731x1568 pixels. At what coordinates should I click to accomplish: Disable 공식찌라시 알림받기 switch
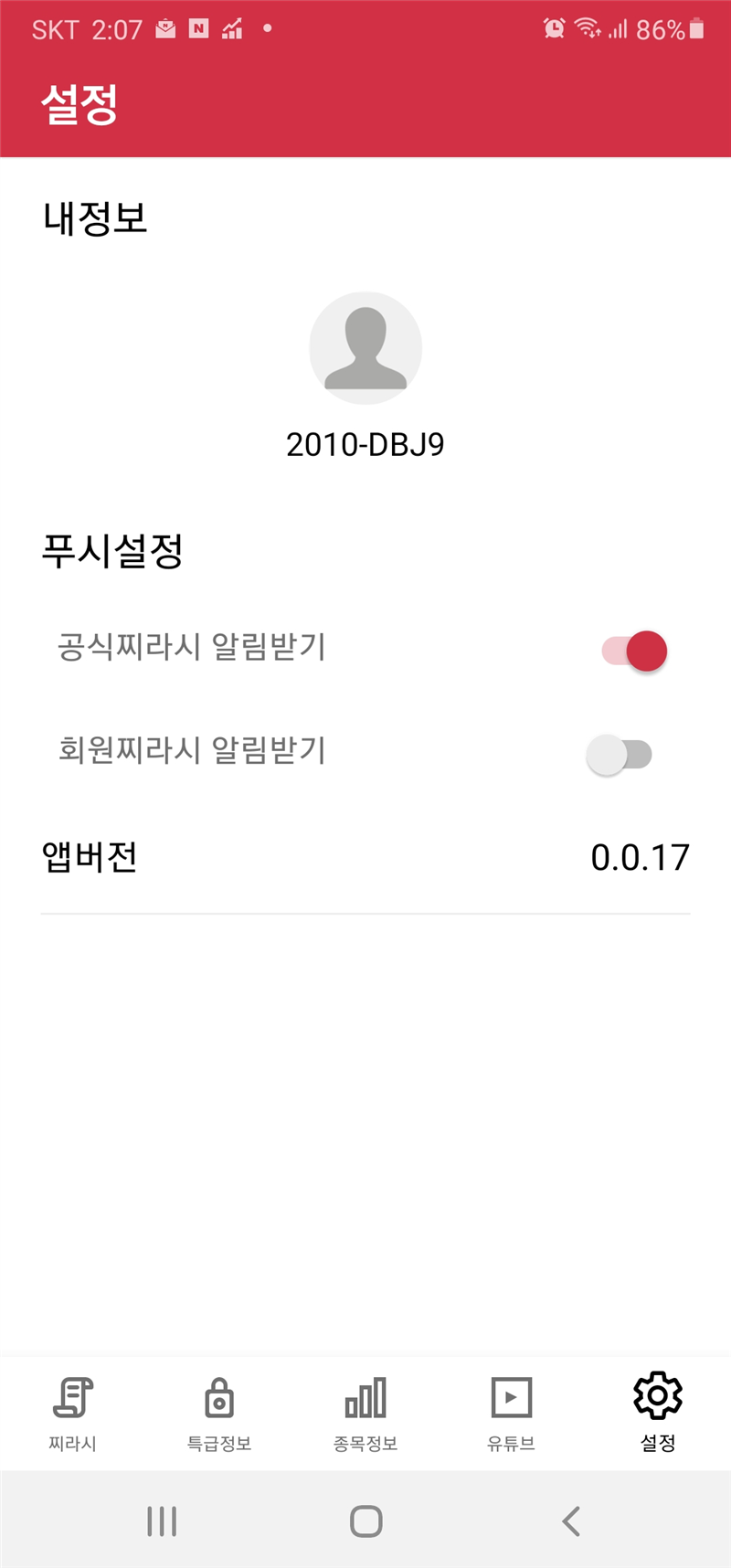pyautogui.click(x=634, y=652)
